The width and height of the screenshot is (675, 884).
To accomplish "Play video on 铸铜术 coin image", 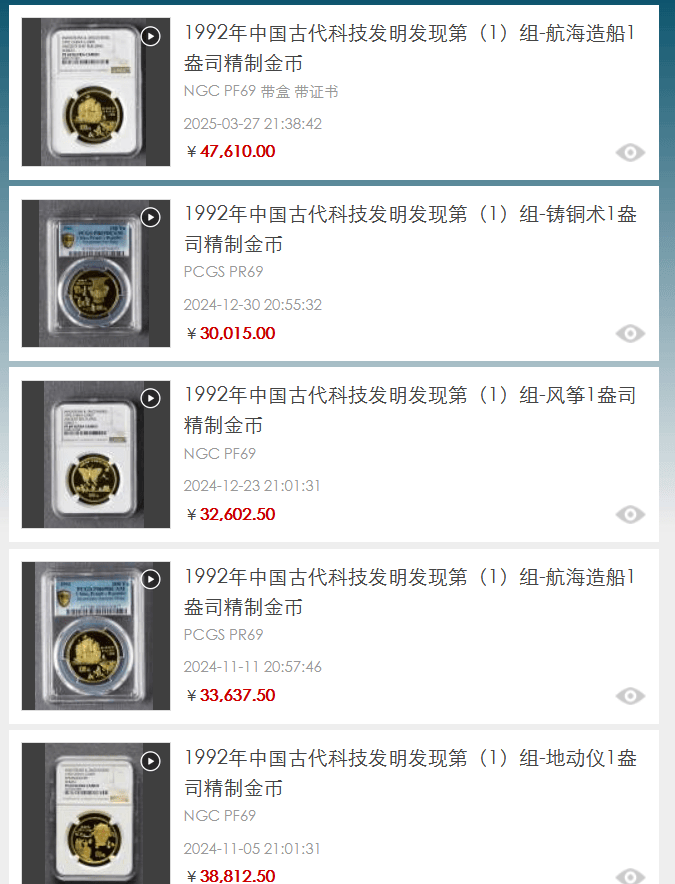I will click(150, 217).
